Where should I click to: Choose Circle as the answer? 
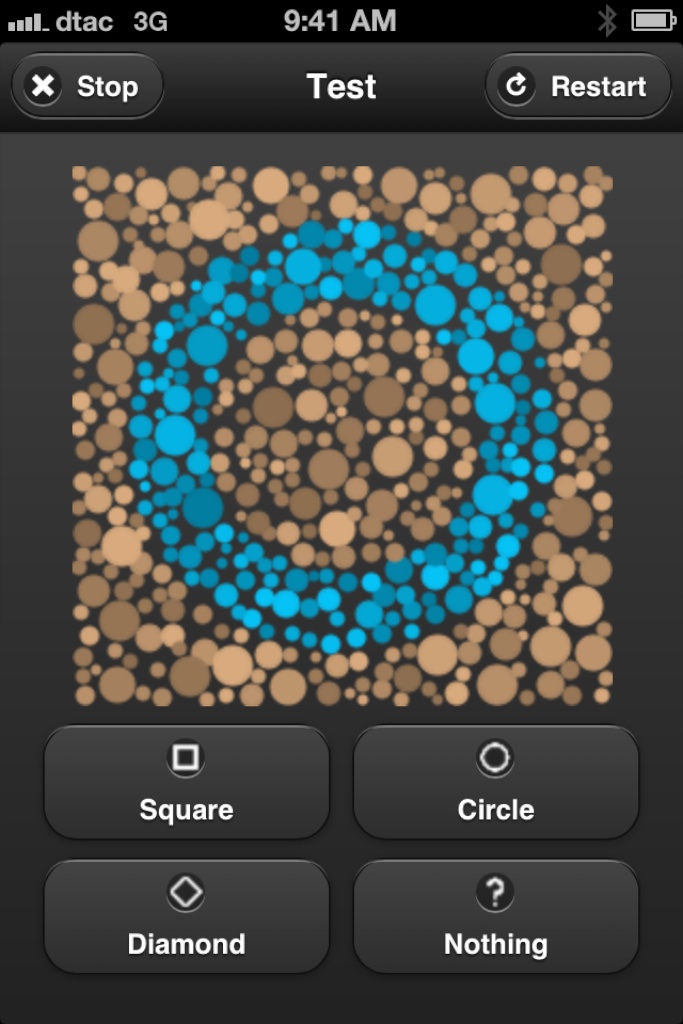[495, 783]
